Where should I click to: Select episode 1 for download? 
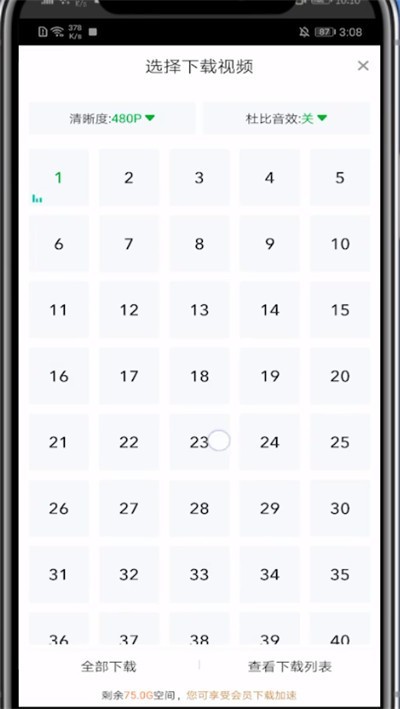point(59,178)
